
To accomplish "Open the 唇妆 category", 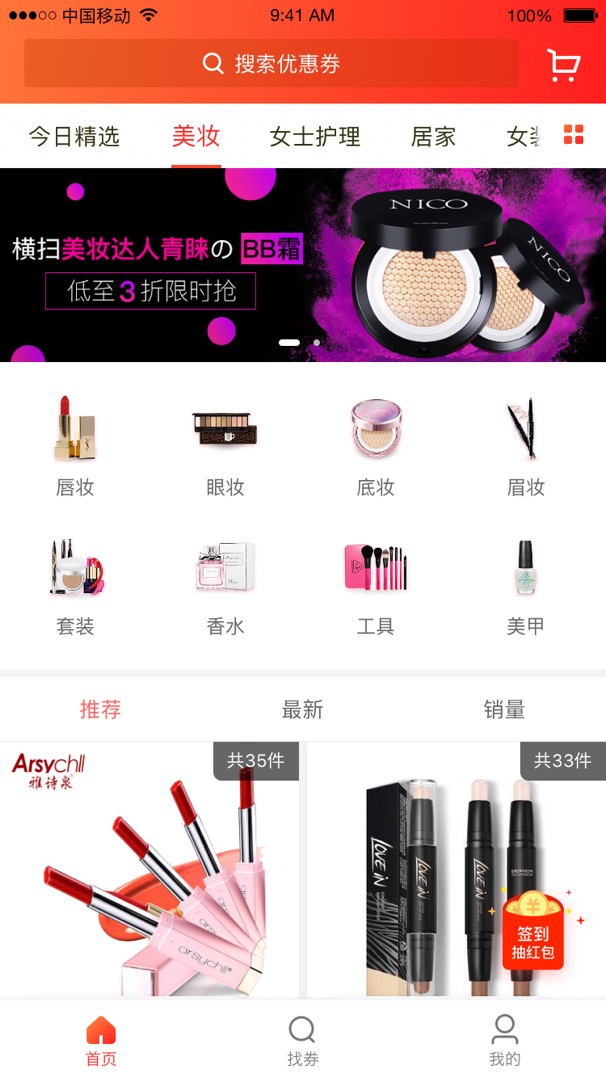I will point(75,445).
